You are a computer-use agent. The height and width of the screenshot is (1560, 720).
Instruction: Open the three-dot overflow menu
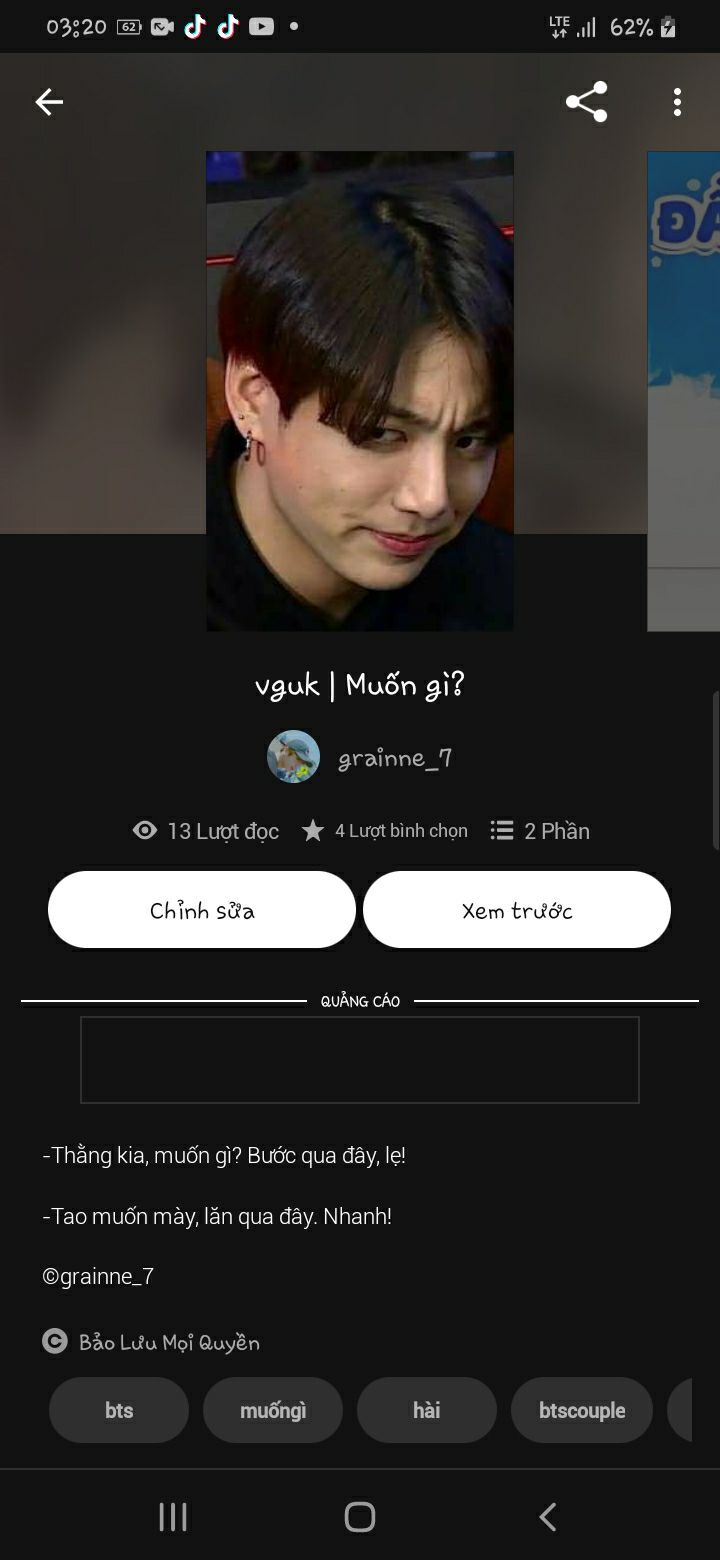pos(677,102)
